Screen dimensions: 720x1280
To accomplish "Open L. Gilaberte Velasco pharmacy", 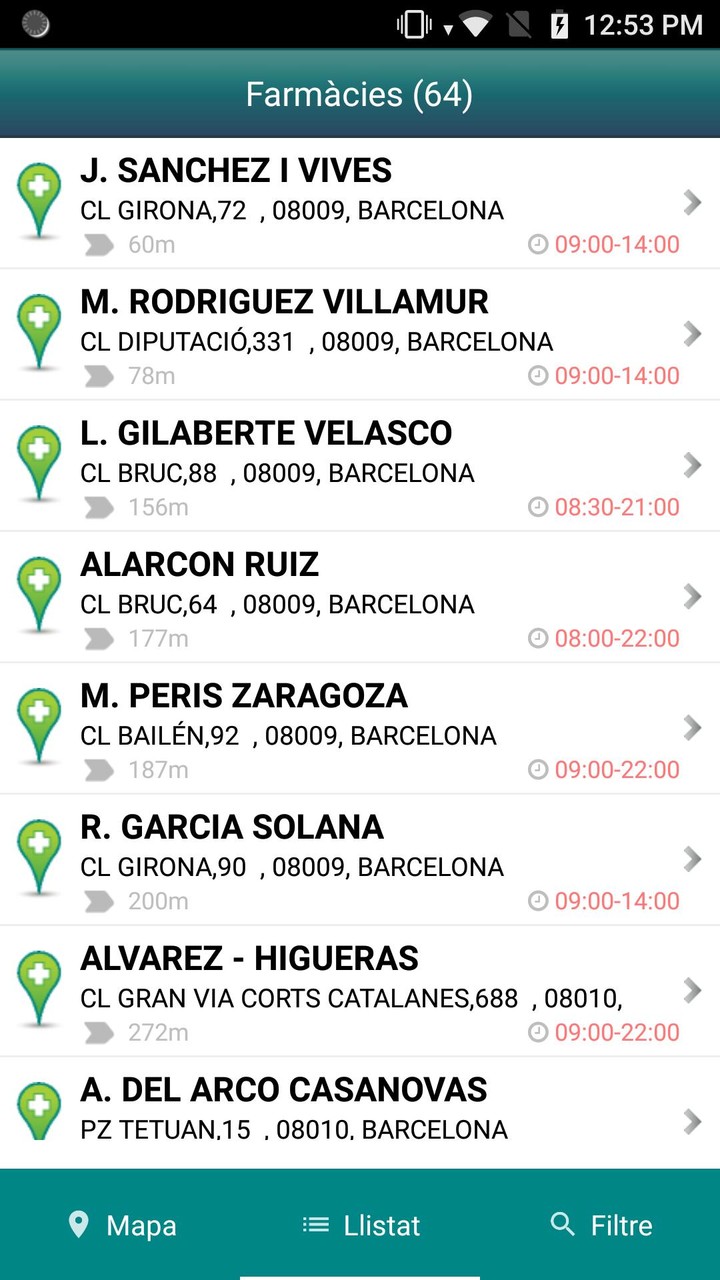I will pos(360,466).
